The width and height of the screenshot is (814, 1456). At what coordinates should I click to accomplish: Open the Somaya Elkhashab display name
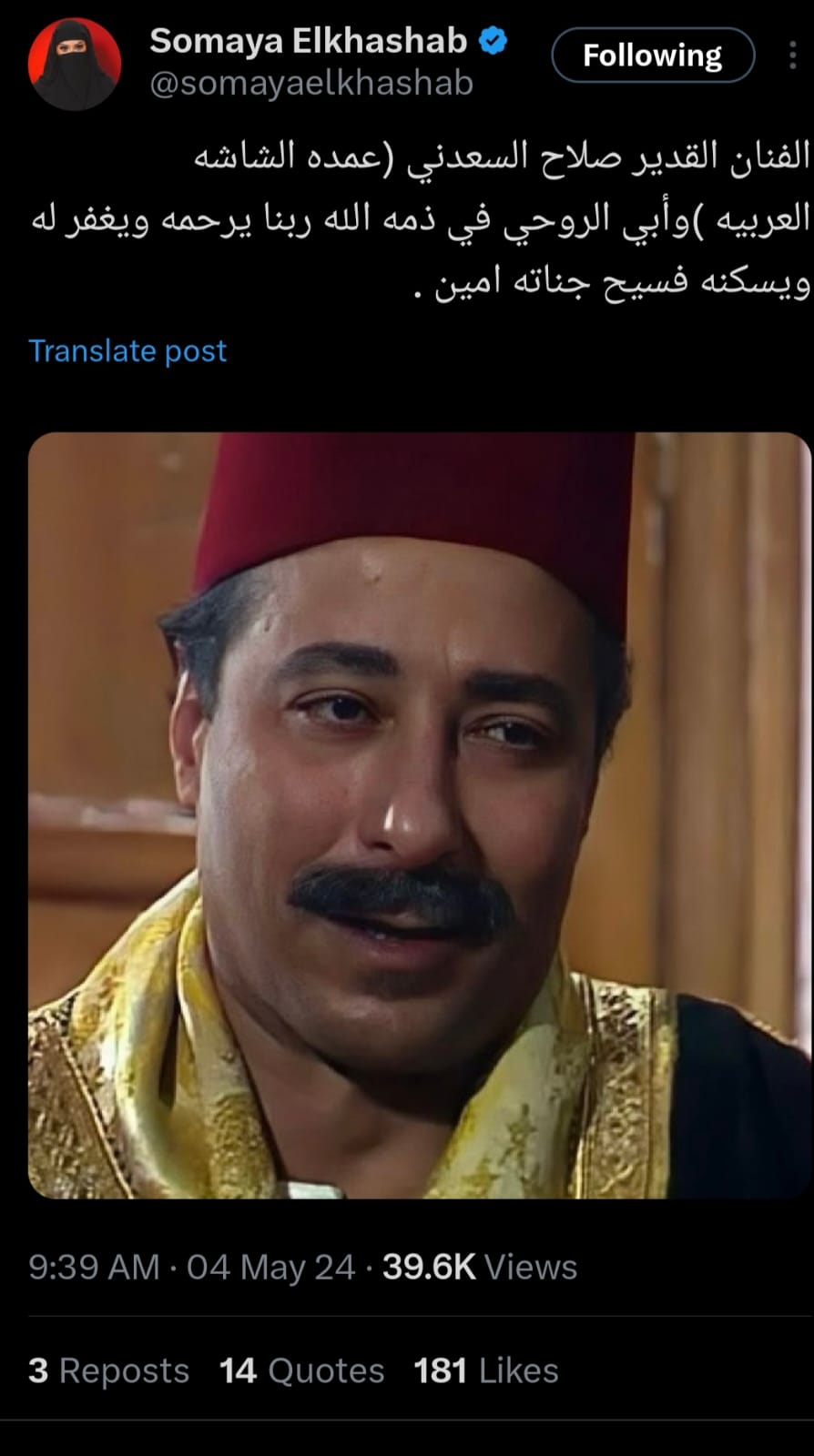click(x=308, y=41)
